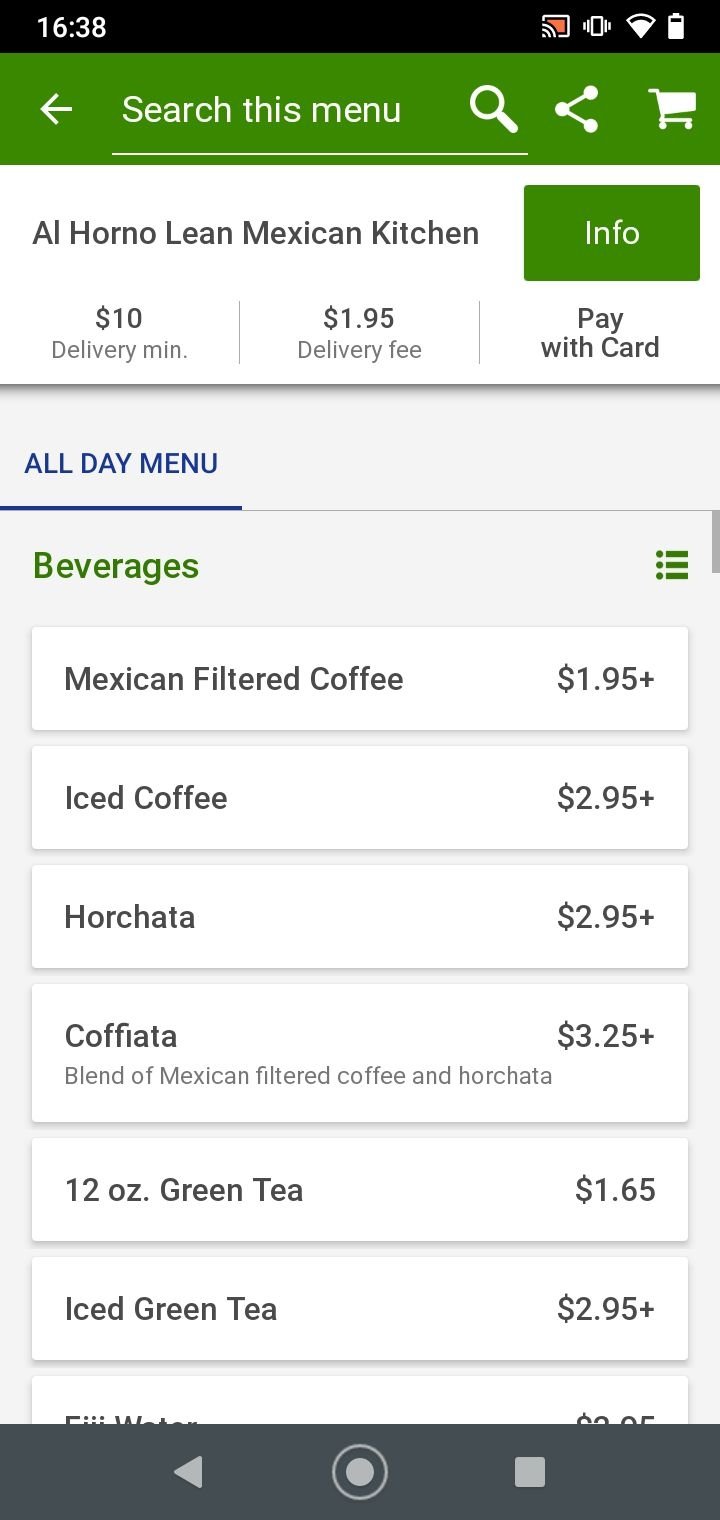The height and width of the screenshot is (1520, 720).
Task: Go back using the header arrow
Action: 56,109
